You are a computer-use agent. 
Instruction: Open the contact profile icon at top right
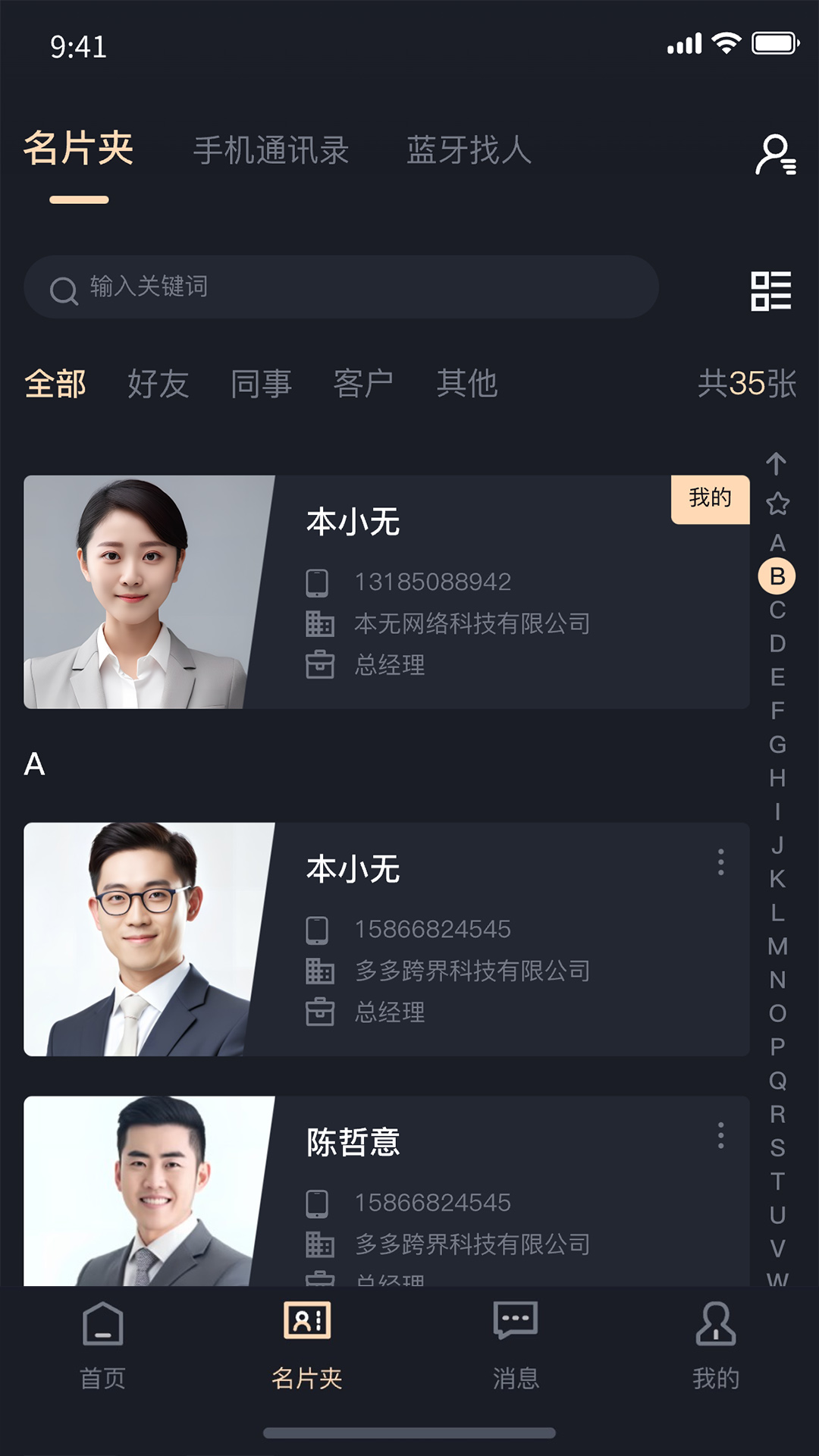point(775,154)
